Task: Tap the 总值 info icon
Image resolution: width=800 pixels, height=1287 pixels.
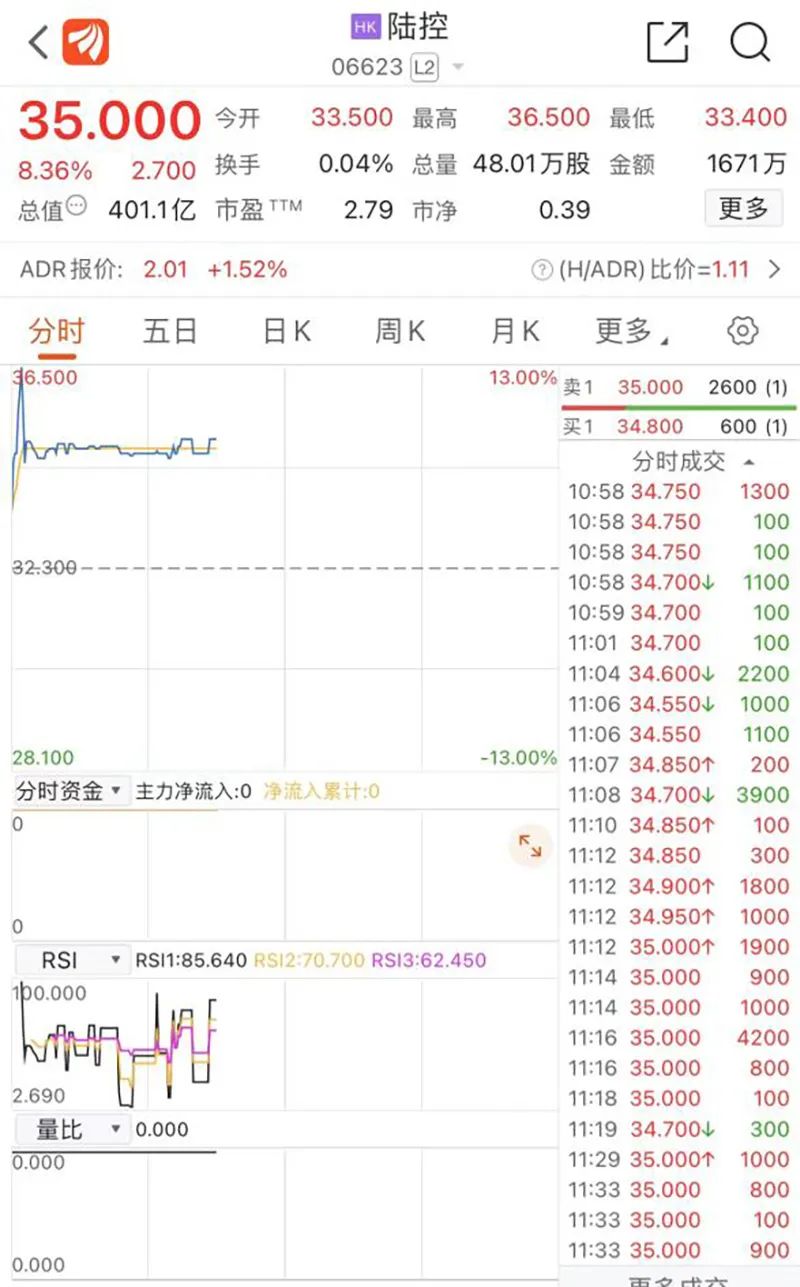Action: 76,207
